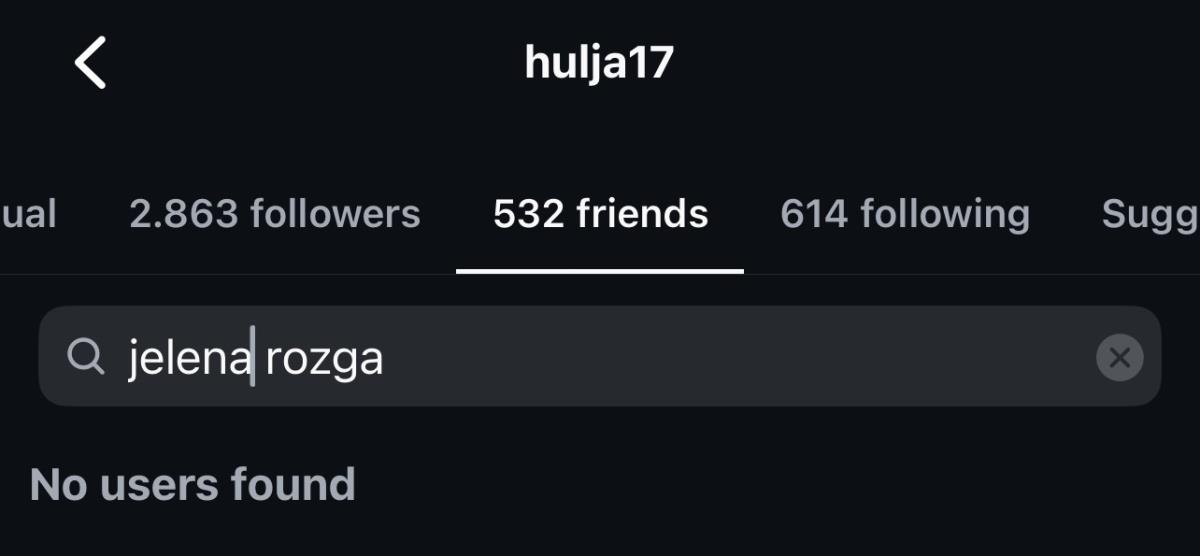Clear the search text

[1119, 357]
